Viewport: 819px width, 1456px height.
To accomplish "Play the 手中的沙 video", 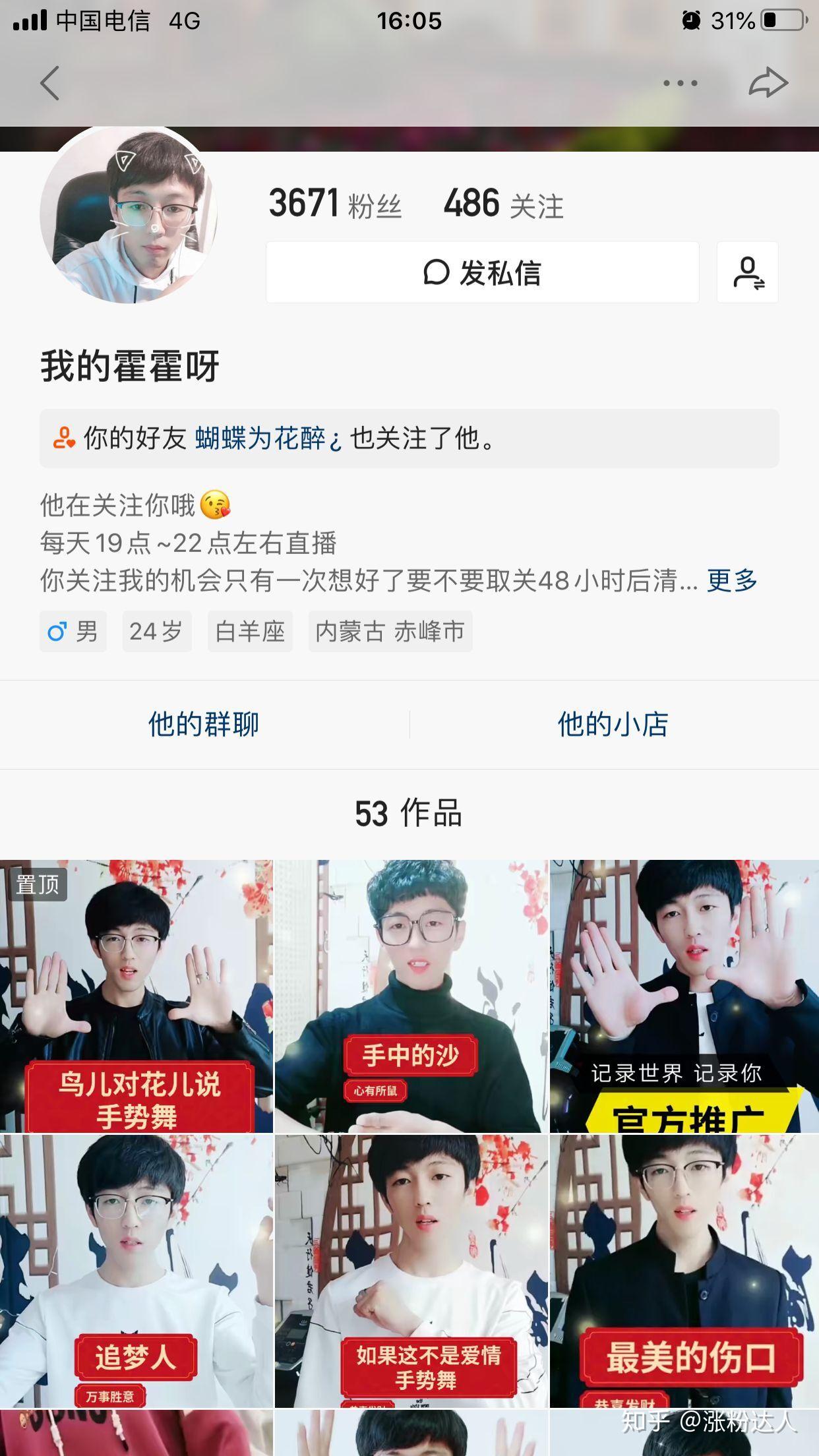I will 411,996.
